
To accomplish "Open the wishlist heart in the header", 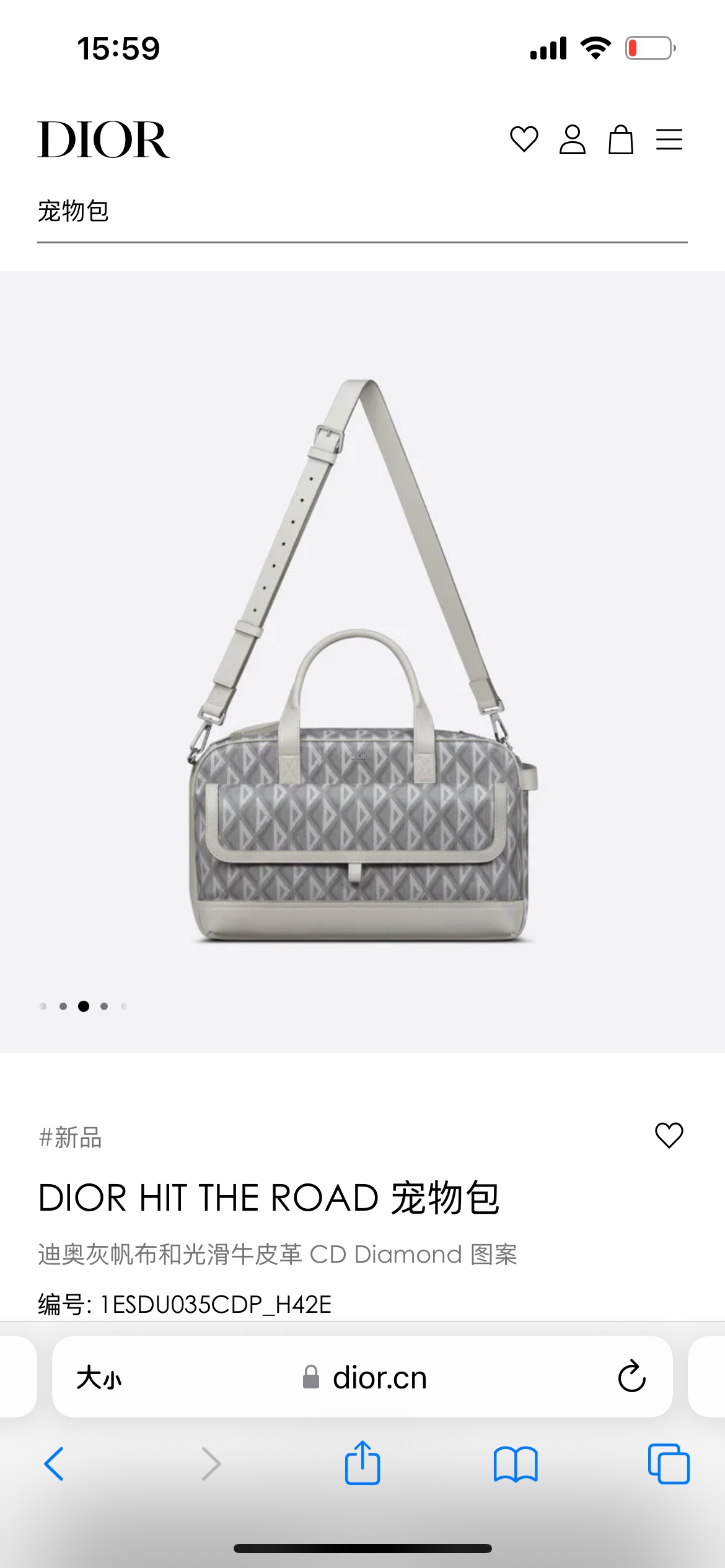I will 524,139.
